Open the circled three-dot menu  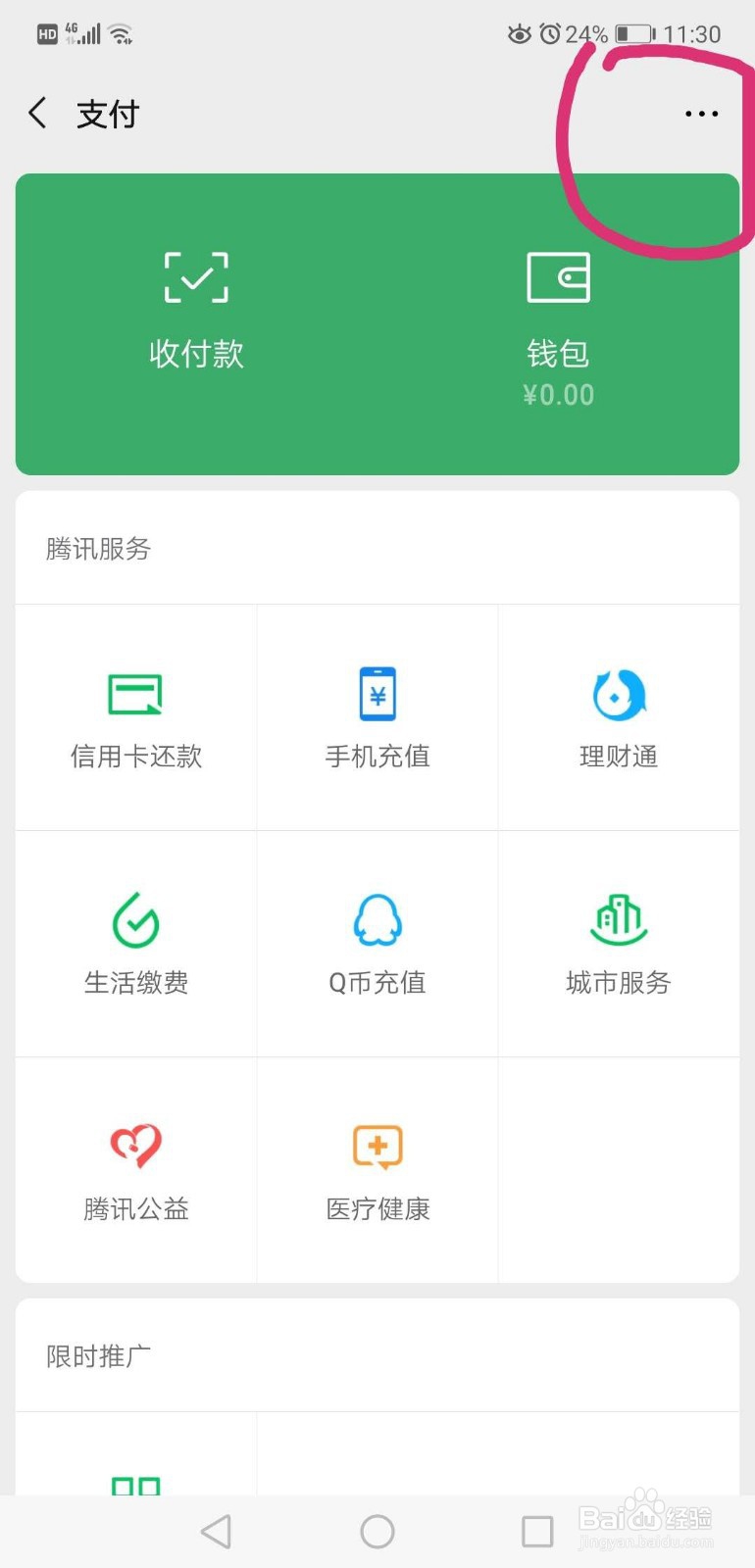click(x=700, y=114)
